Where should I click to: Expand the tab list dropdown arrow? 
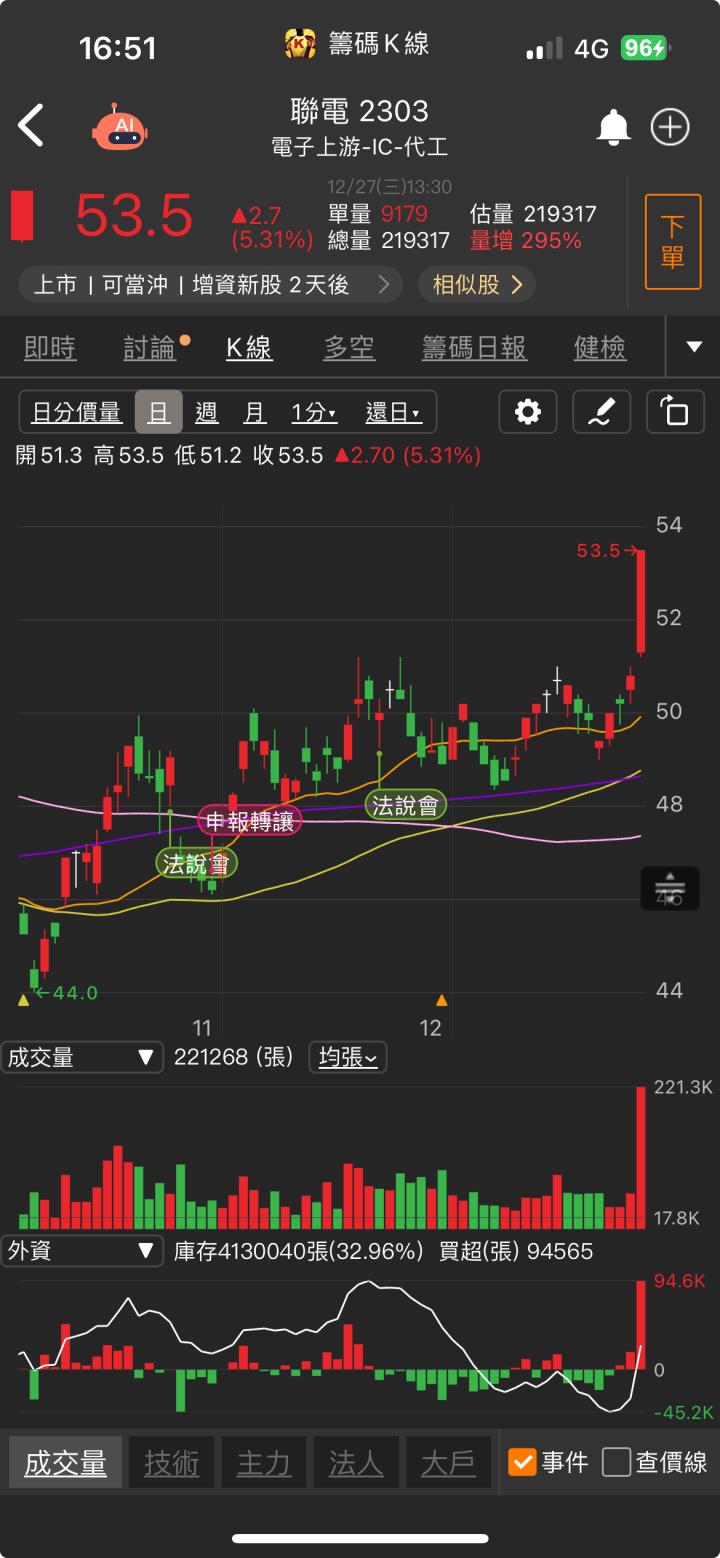694,347
